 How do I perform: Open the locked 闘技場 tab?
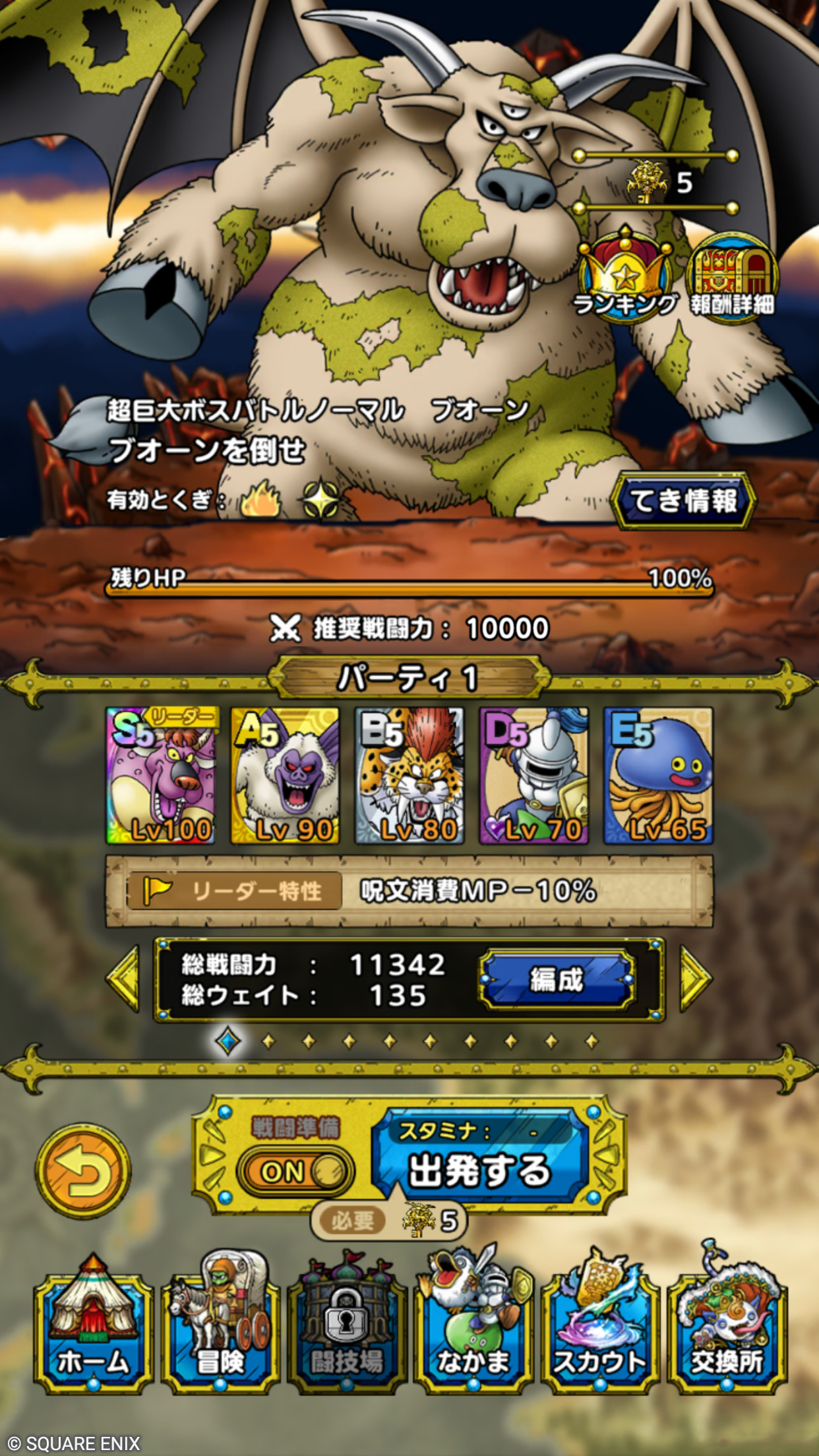pyautogui.click(x=347, y=1331)
